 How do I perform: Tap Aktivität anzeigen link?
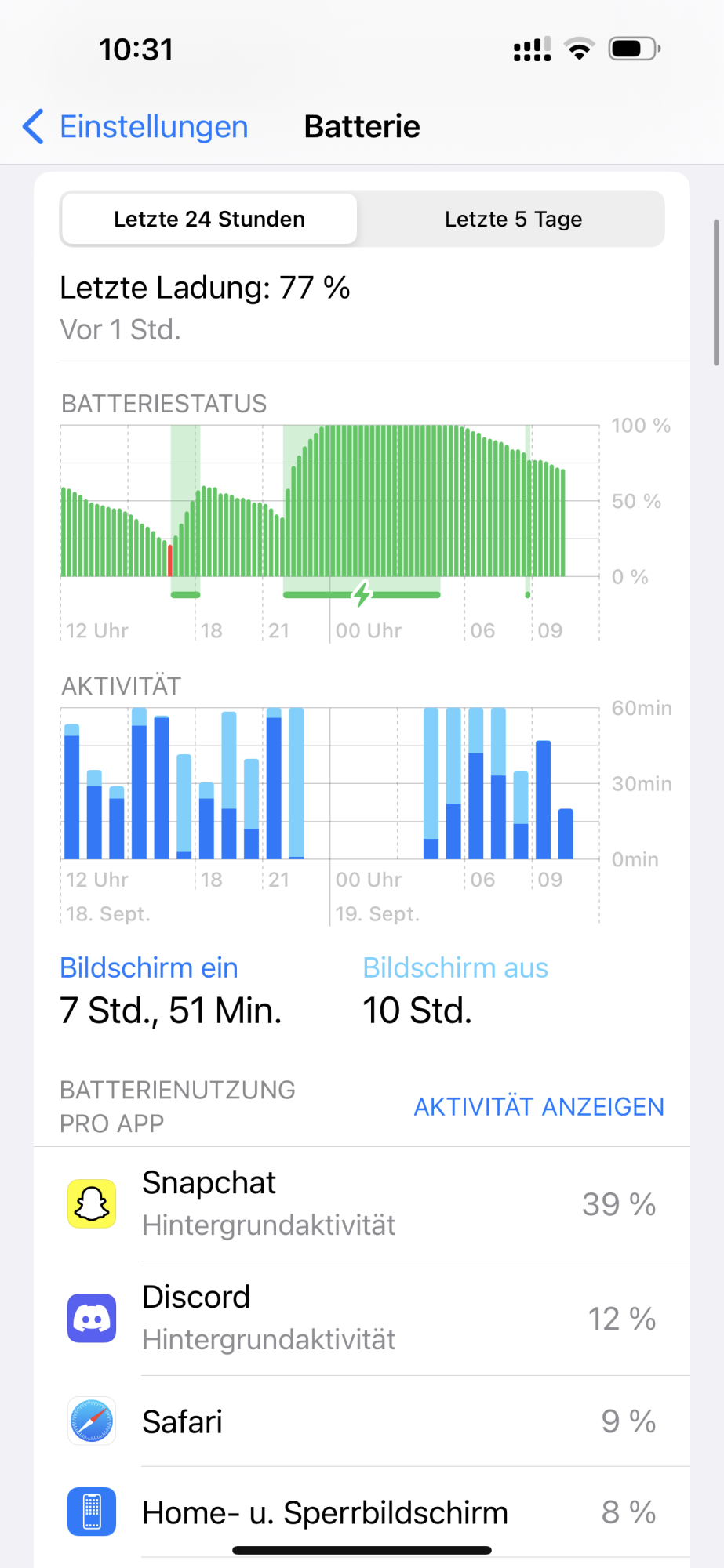[539, 1106]
